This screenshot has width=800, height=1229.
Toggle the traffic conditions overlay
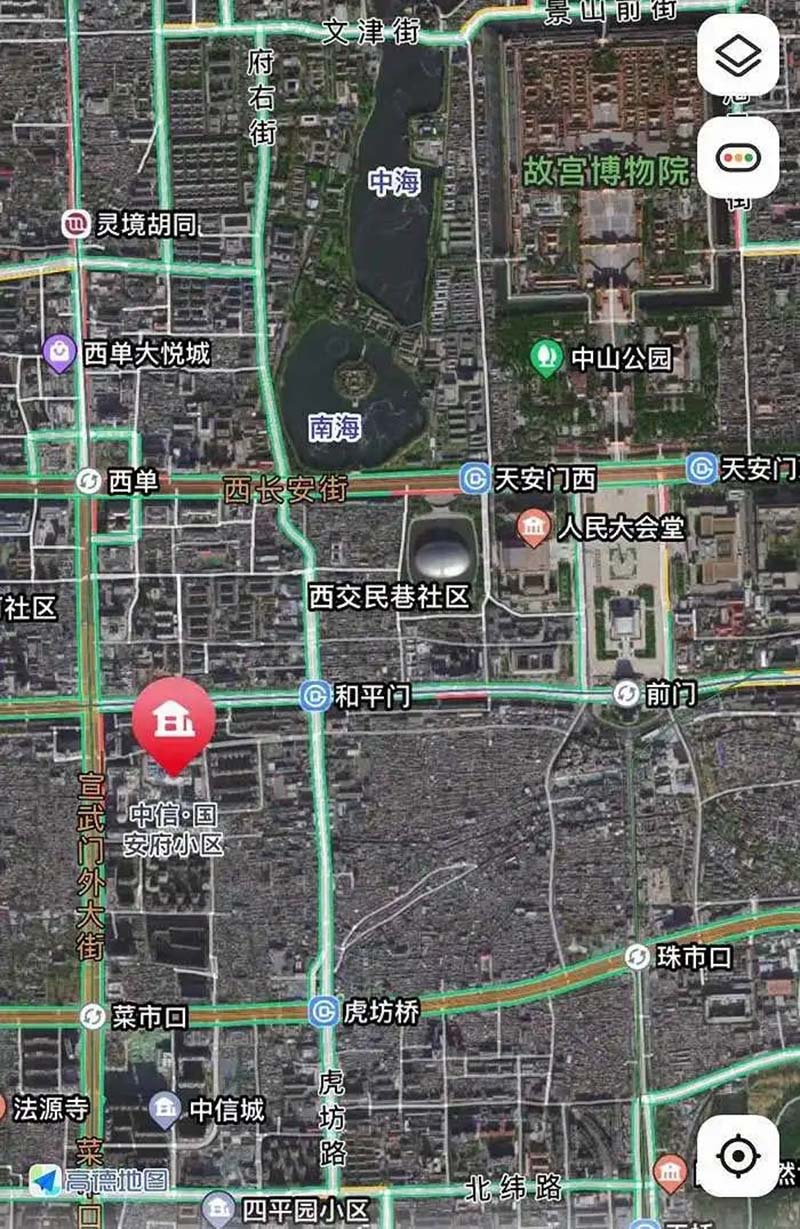[x=738, y=158]
